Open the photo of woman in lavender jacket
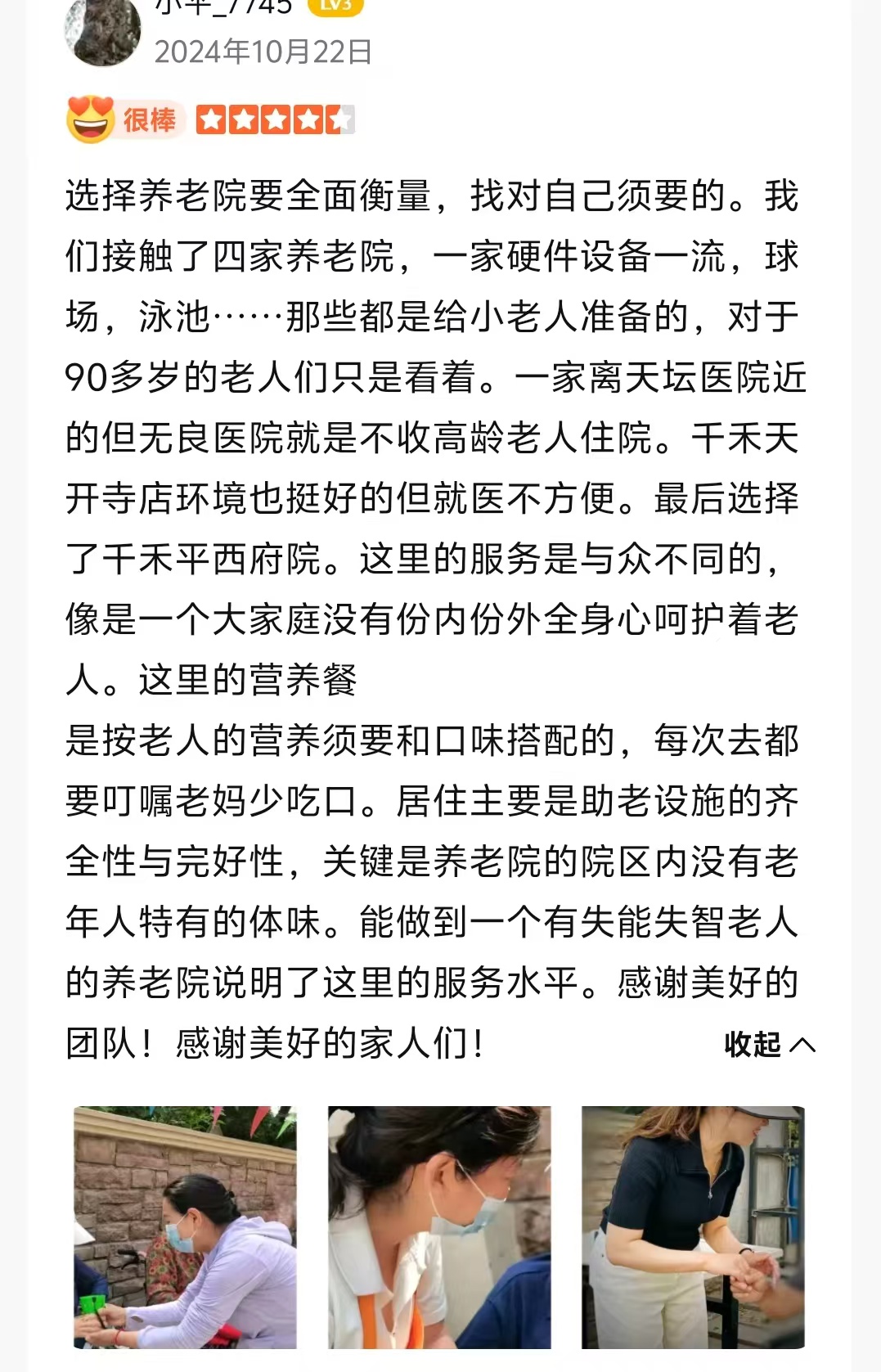The image size is (881, 1372). 185,1226
